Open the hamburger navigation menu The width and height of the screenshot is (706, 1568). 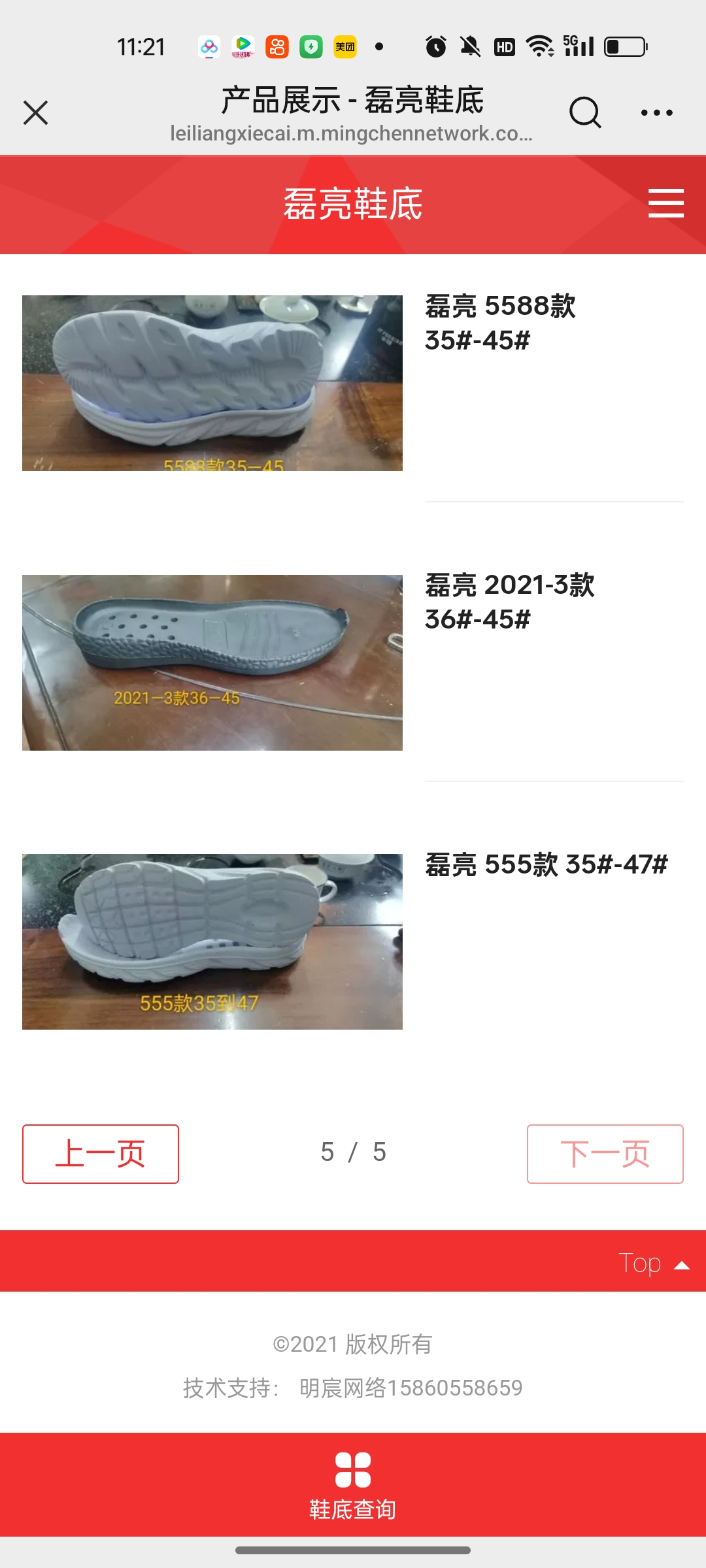pos(665,203)
